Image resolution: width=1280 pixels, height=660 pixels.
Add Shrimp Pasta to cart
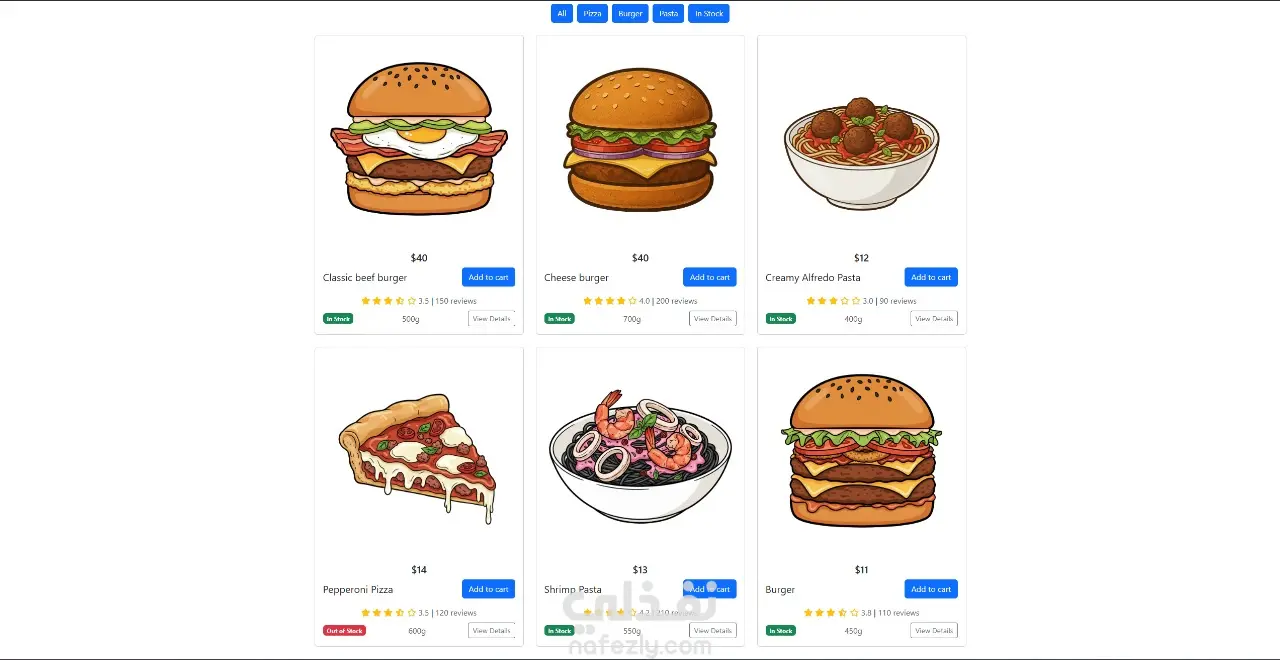(x=709, y=589)
